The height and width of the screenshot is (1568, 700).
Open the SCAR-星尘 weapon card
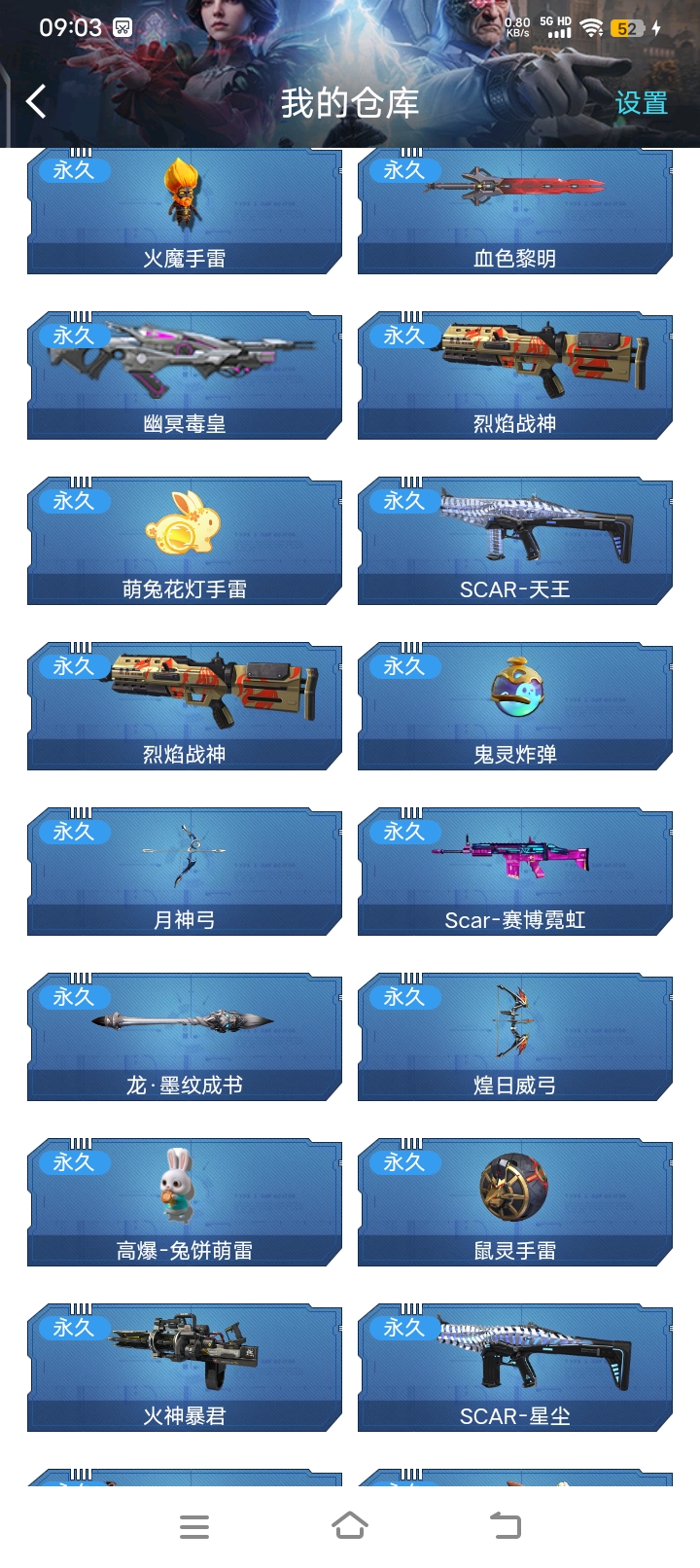515,1368
